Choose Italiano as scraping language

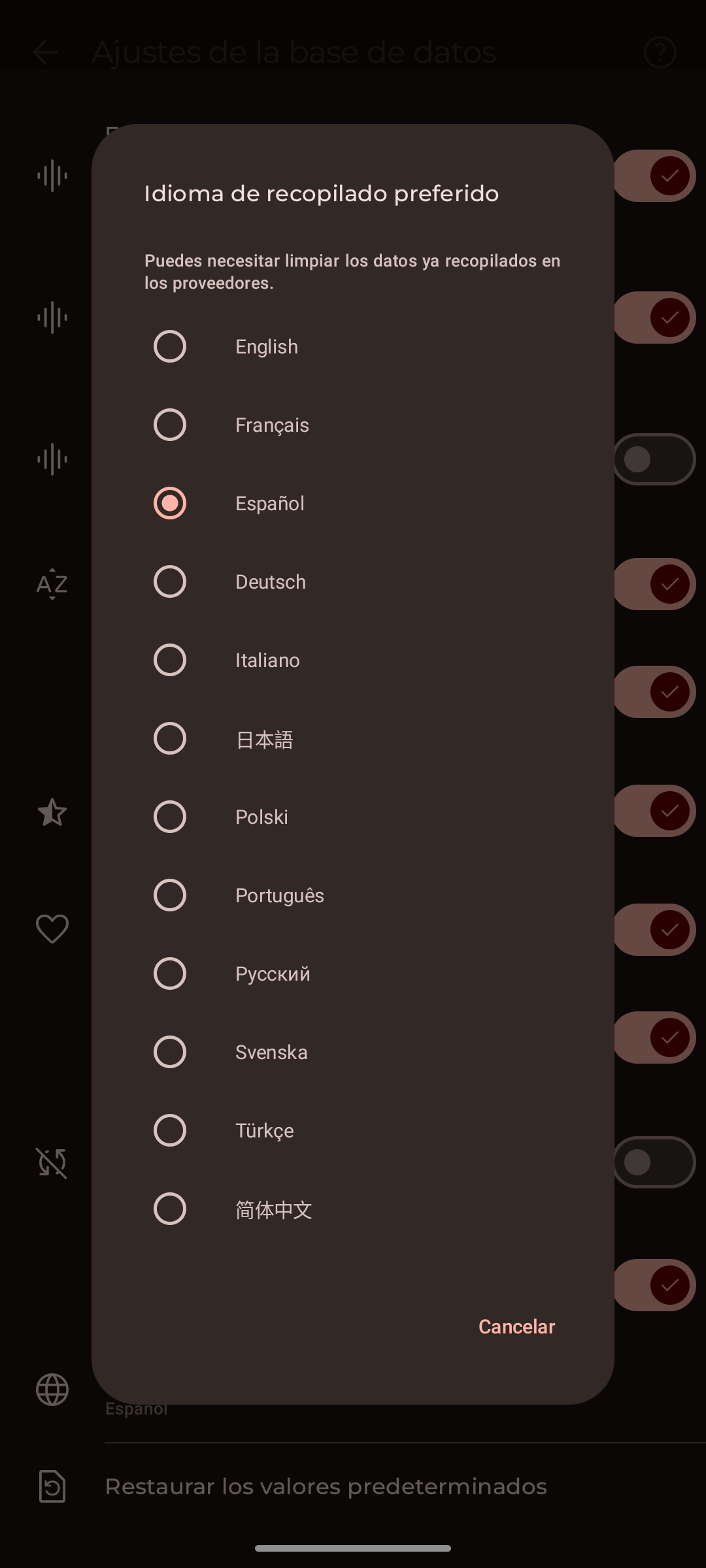(353, 660)
